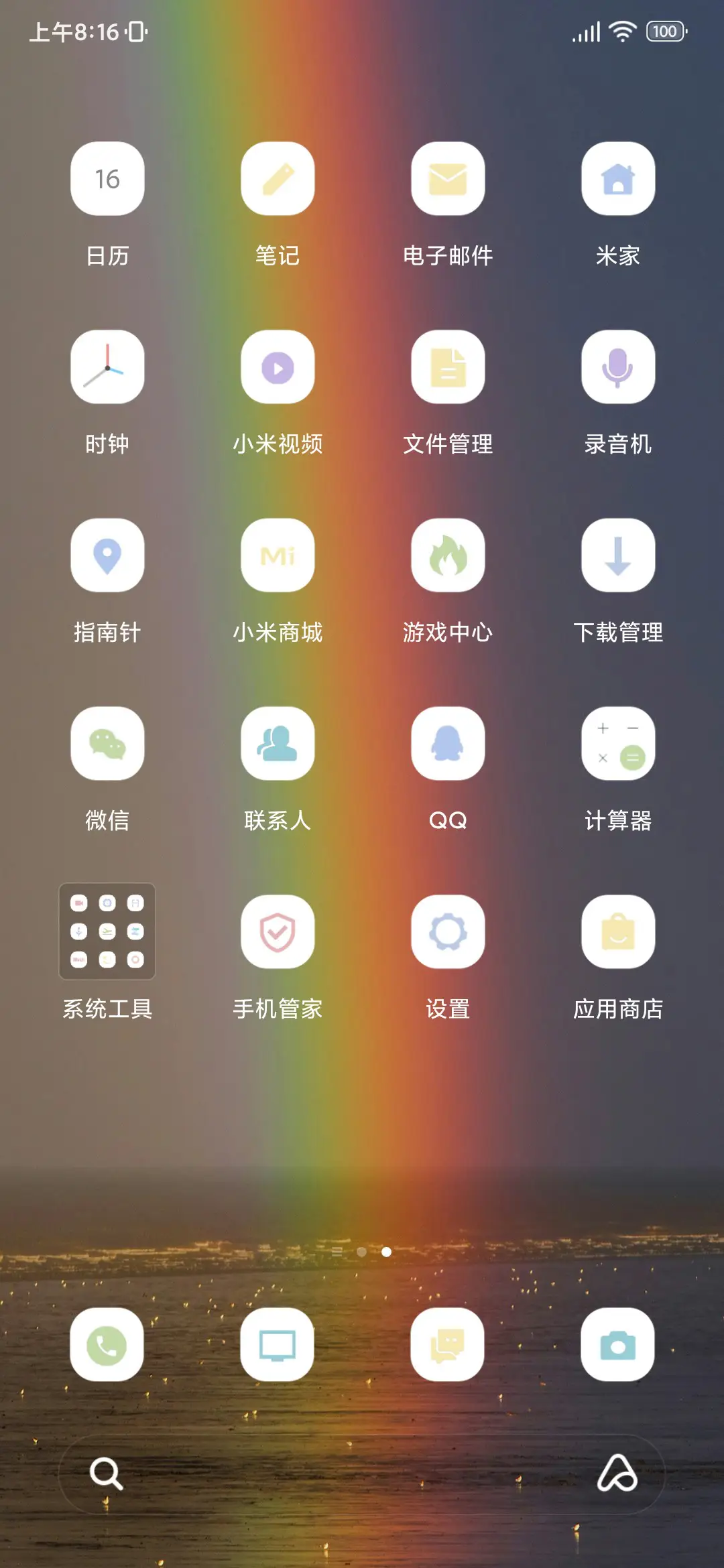
Task: Browse the 小米商城 Mi Store
Action: pos(278,556)
